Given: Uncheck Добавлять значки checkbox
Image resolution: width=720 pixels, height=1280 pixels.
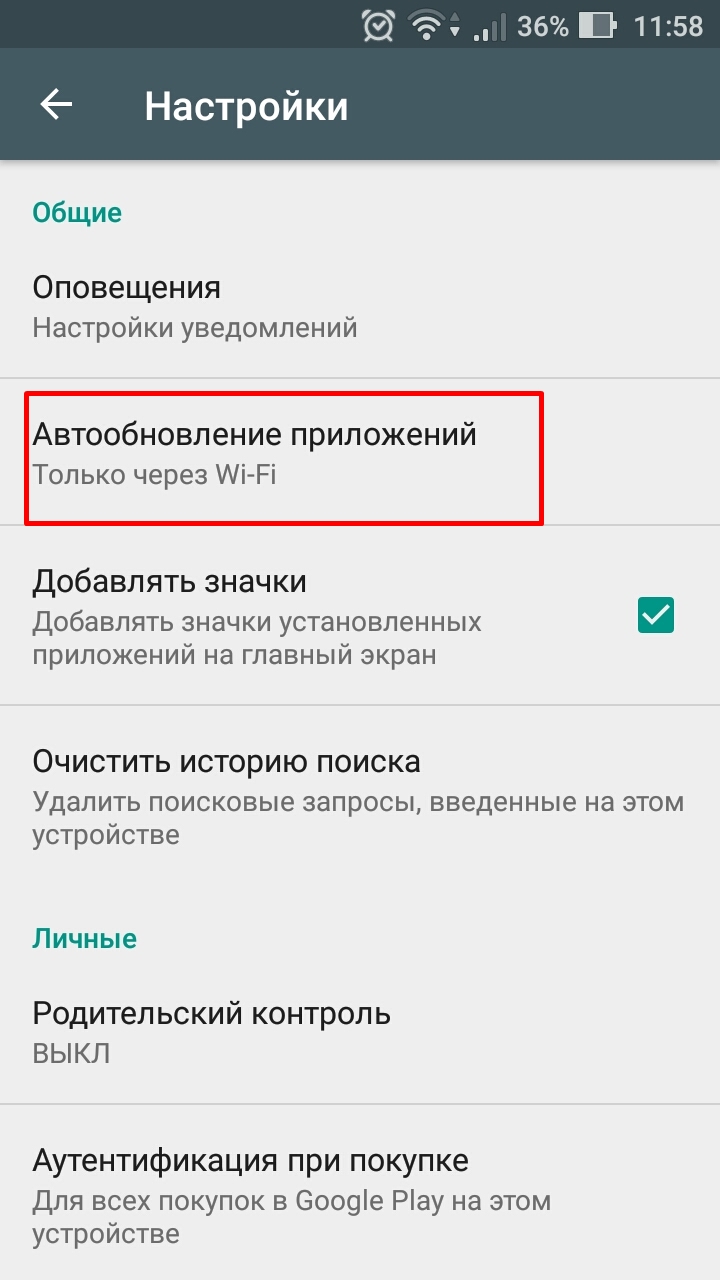Looking at the screenshot, I should (656, 615).
